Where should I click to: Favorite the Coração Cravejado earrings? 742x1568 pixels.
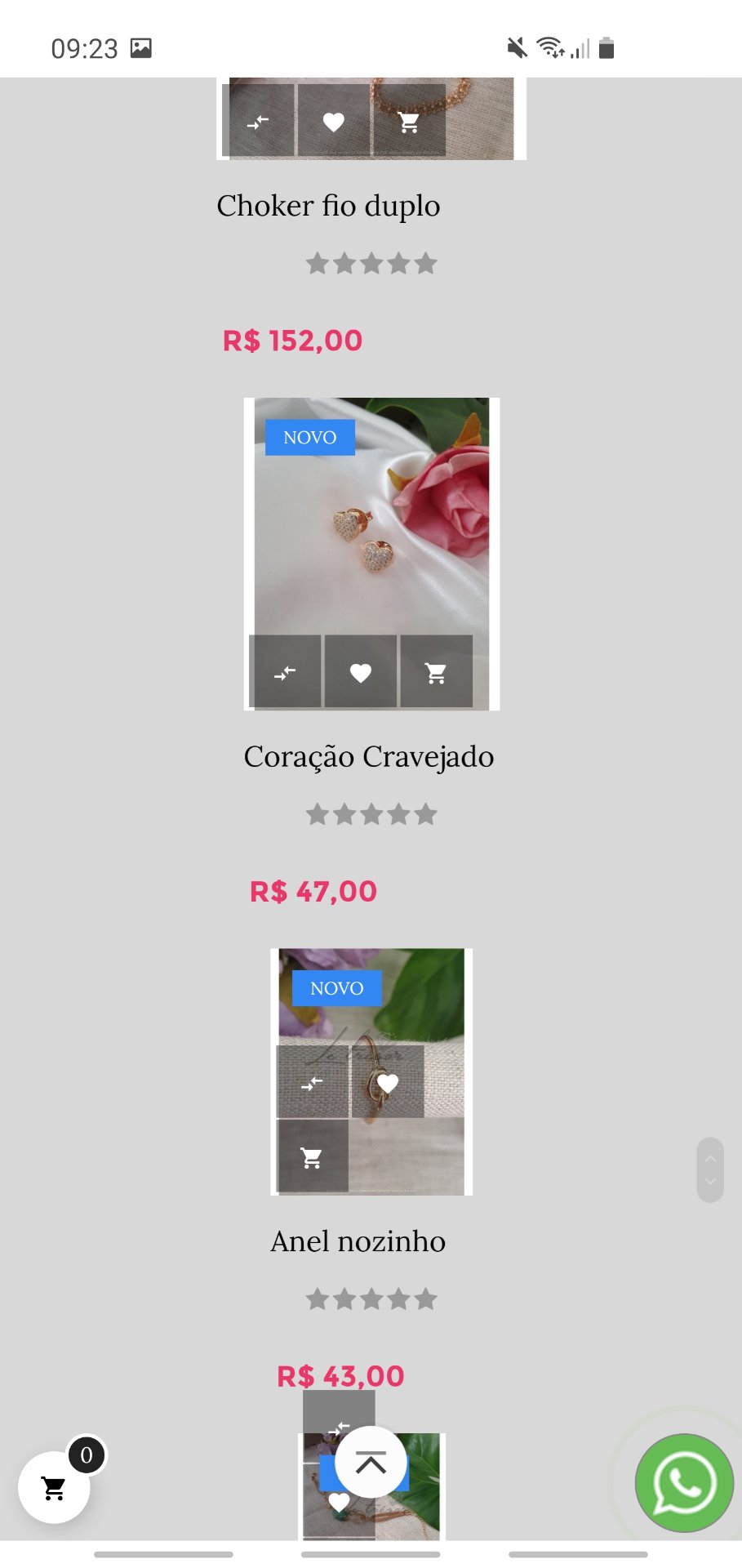pos(361,672)
